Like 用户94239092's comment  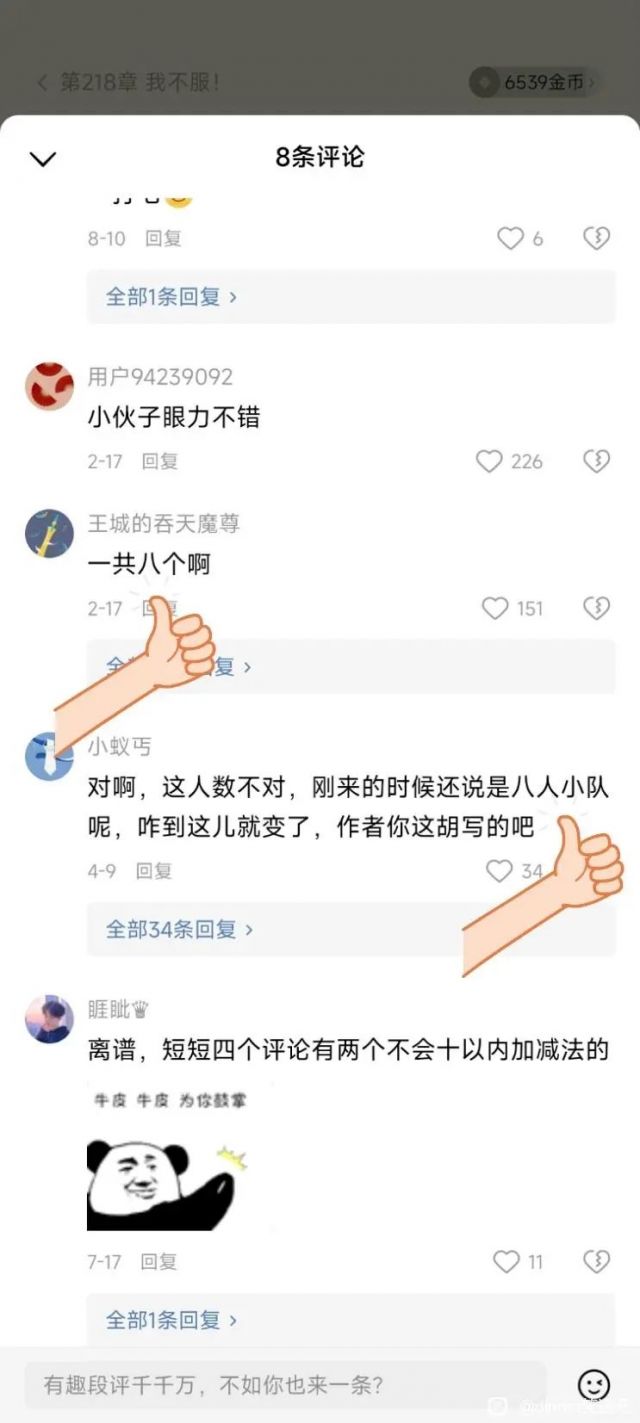(x=489, y=461)
